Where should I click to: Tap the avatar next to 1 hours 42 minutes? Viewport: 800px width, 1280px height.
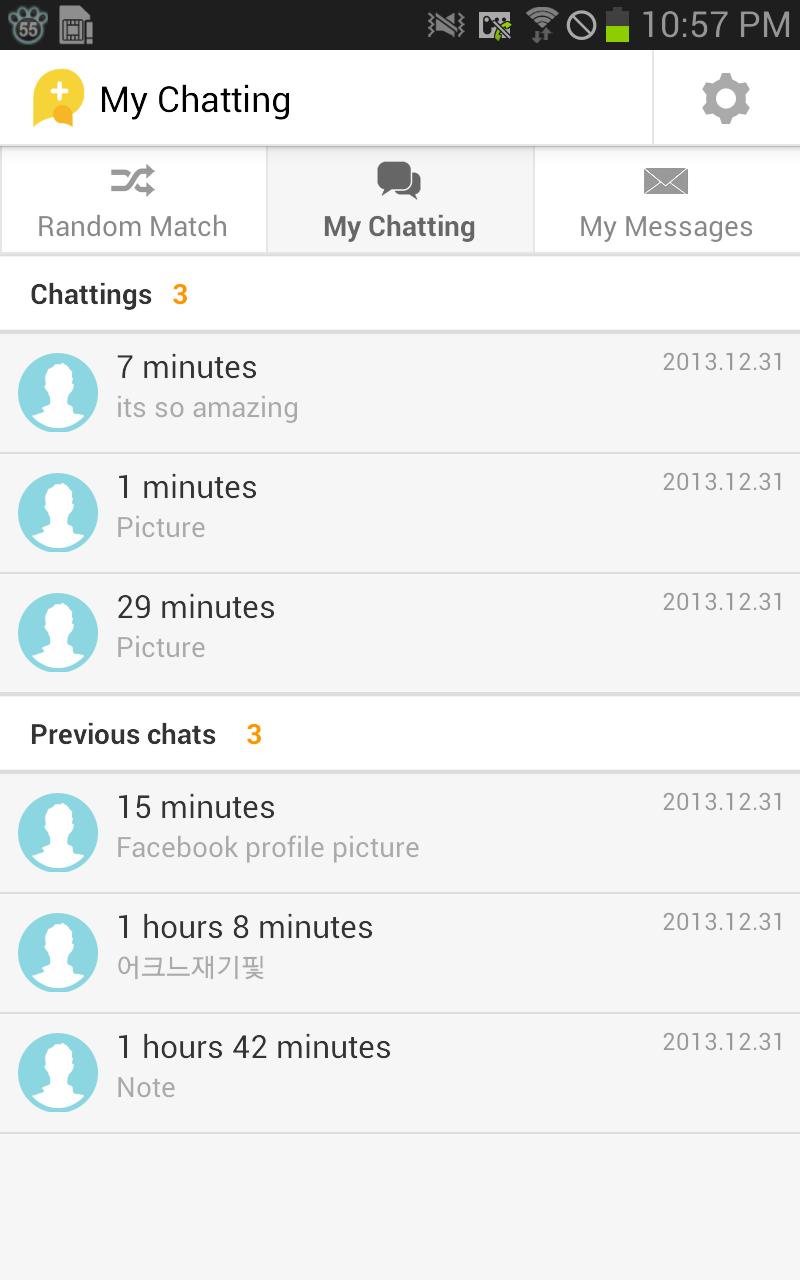57,1071
